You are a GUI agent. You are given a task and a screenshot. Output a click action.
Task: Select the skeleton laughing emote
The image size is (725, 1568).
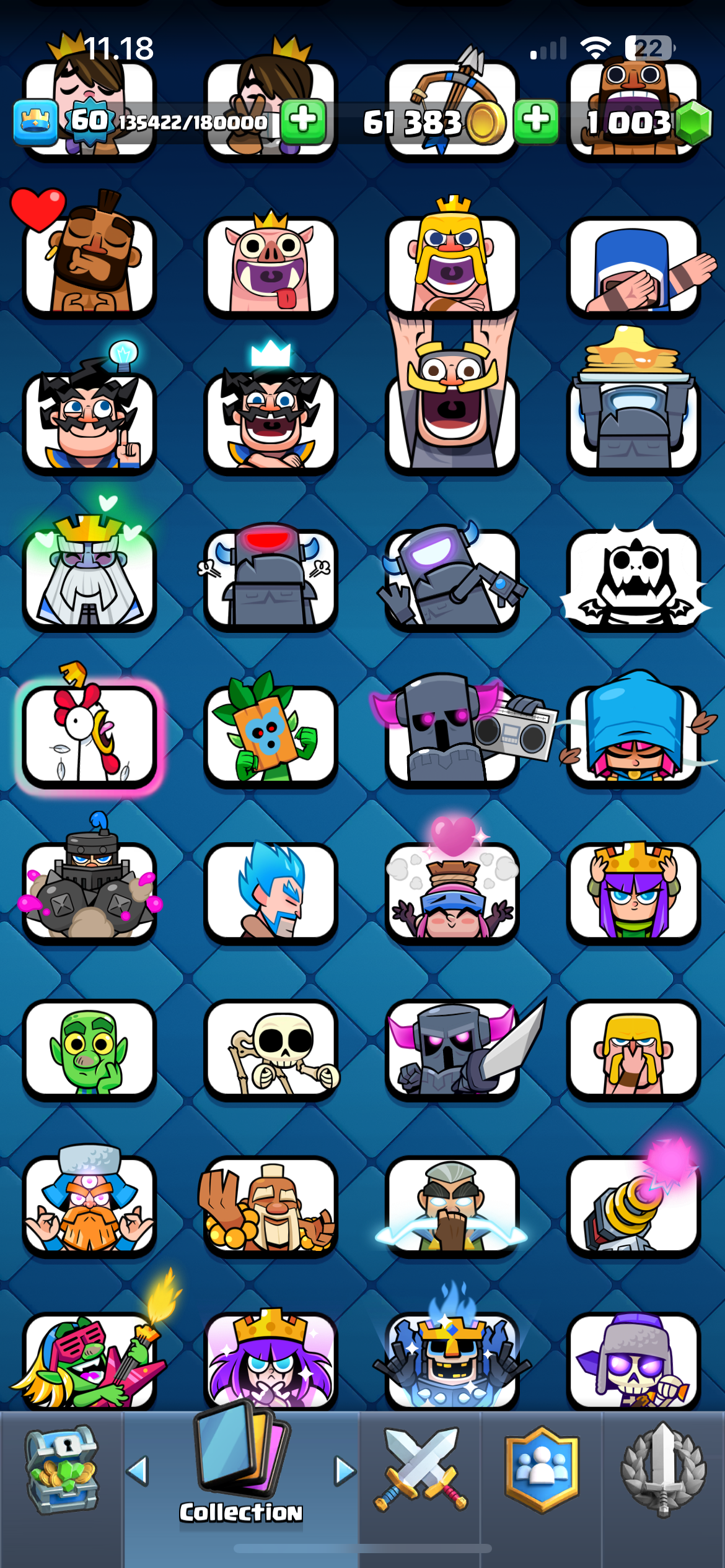pyautogui.click(x=271, y=1049)
